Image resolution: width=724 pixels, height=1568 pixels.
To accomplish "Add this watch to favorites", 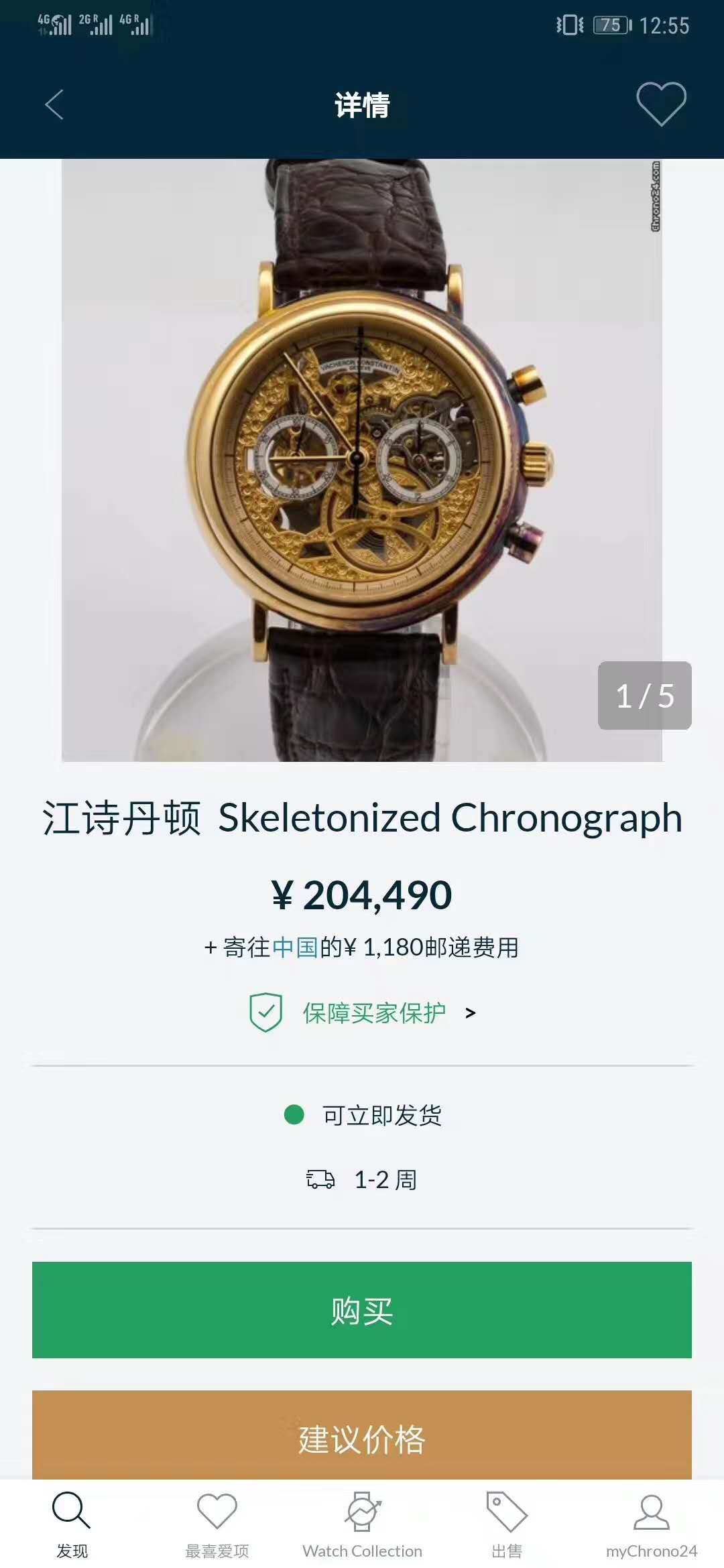I will pos(661,104).
